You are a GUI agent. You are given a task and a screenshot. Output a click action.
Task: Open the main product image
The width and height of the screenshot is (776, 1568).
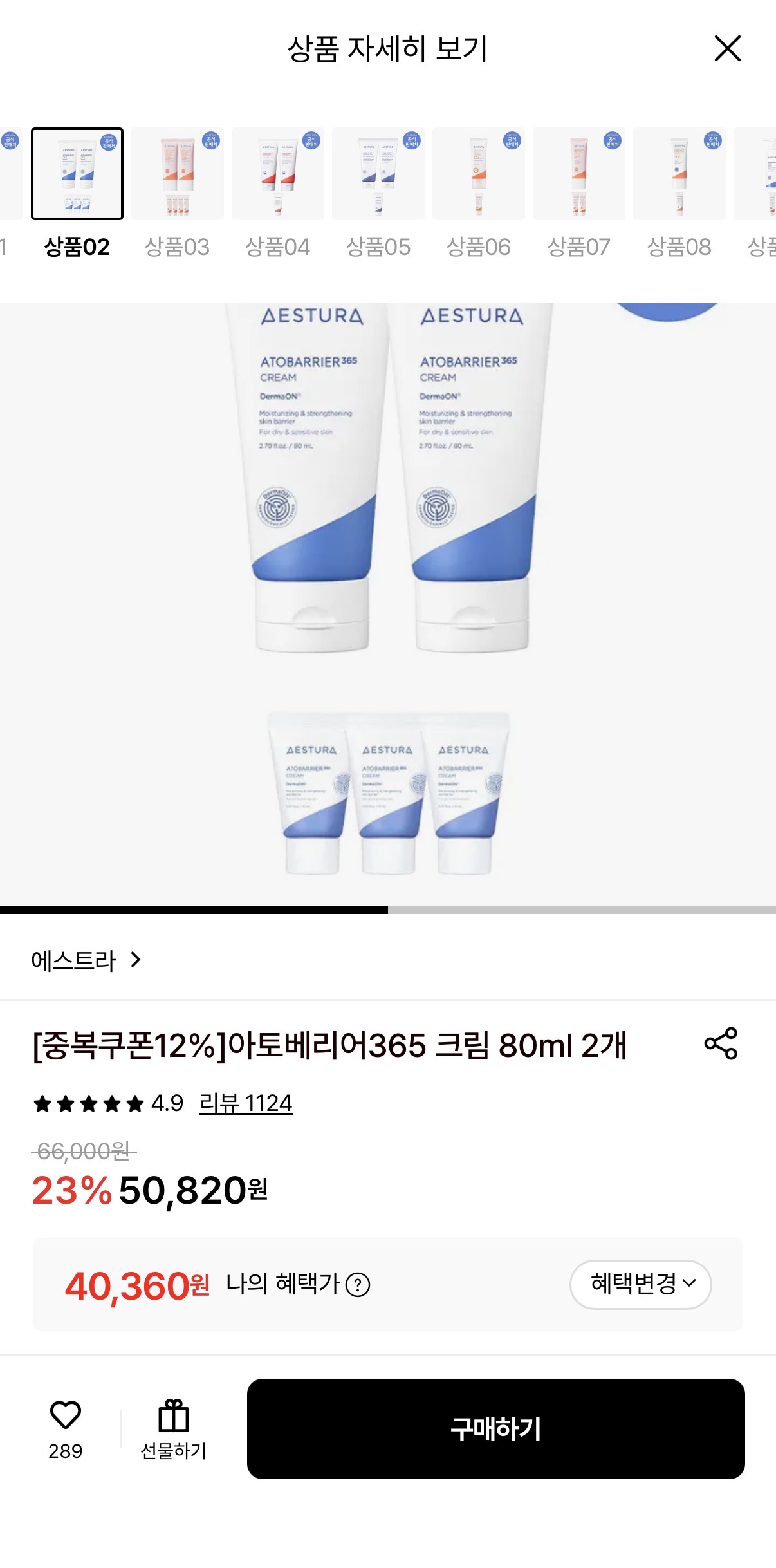(x=388, y=605)
